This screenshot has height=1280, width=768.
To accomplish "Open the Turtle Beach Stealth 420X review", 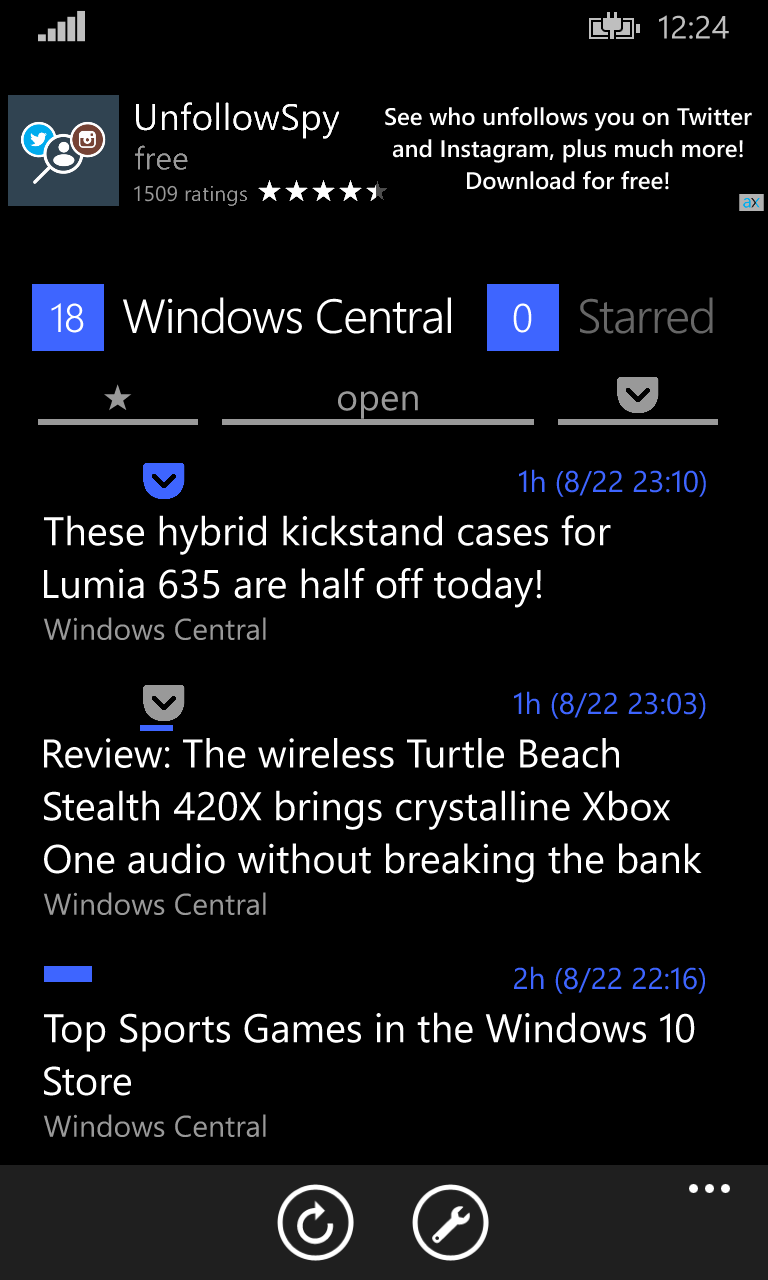I will pos(370,806).
